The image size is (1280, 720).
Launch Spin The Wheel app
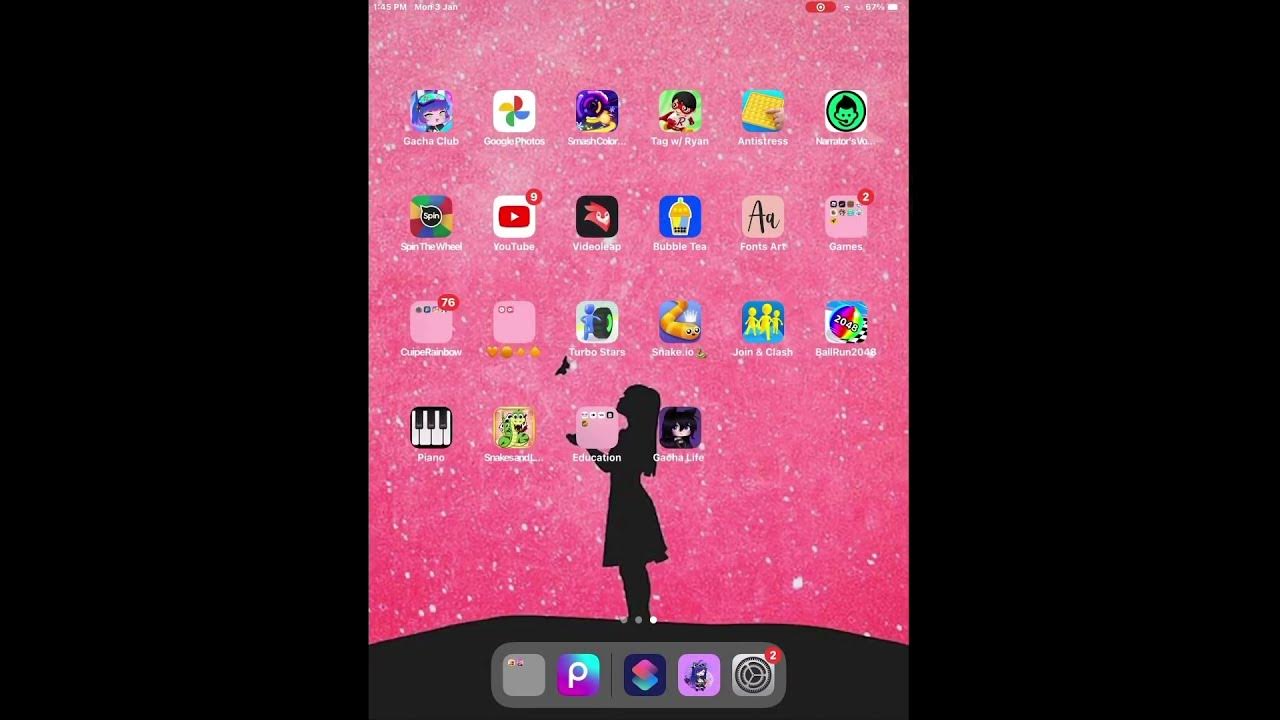pyautogui.click(x=431, y=217)
